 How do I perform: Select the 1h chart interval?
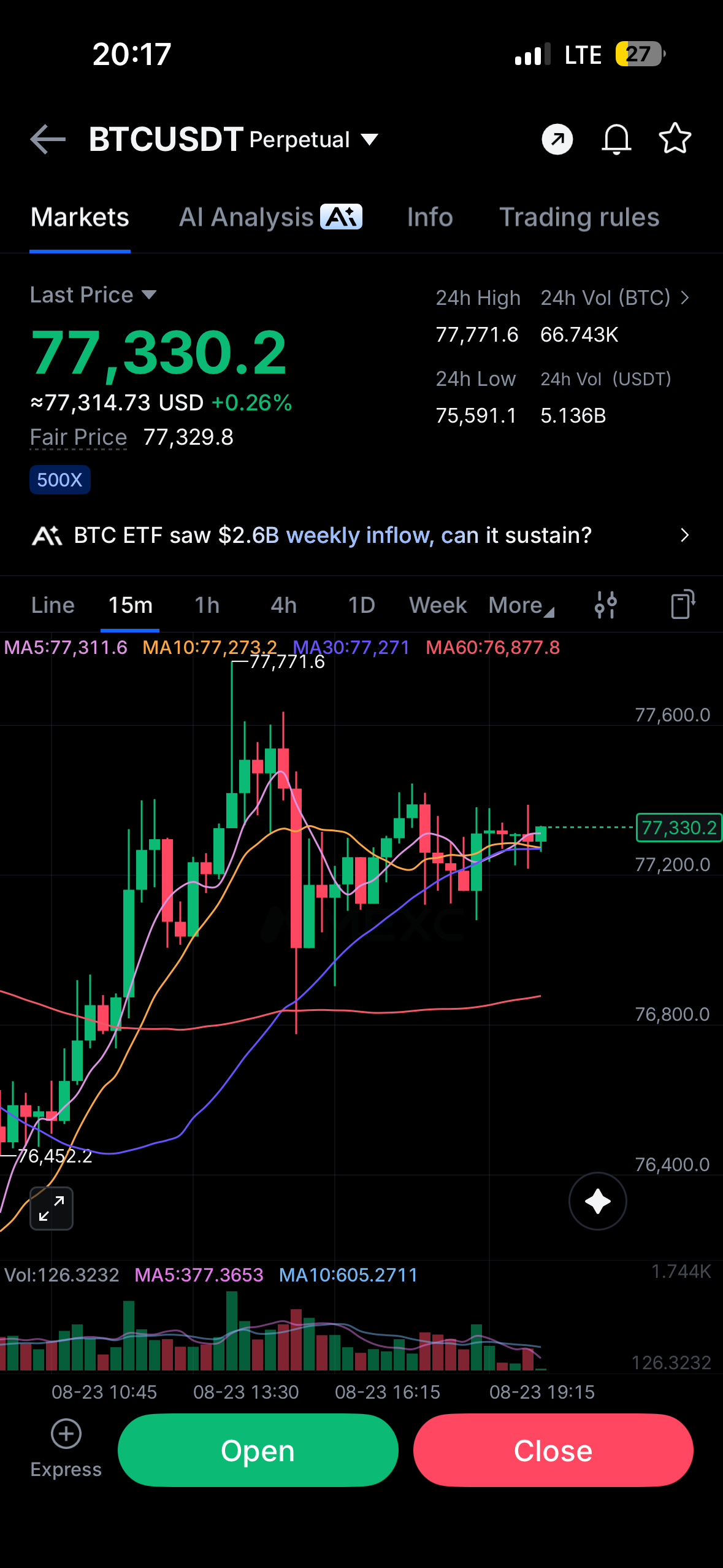tap(207, 605)
